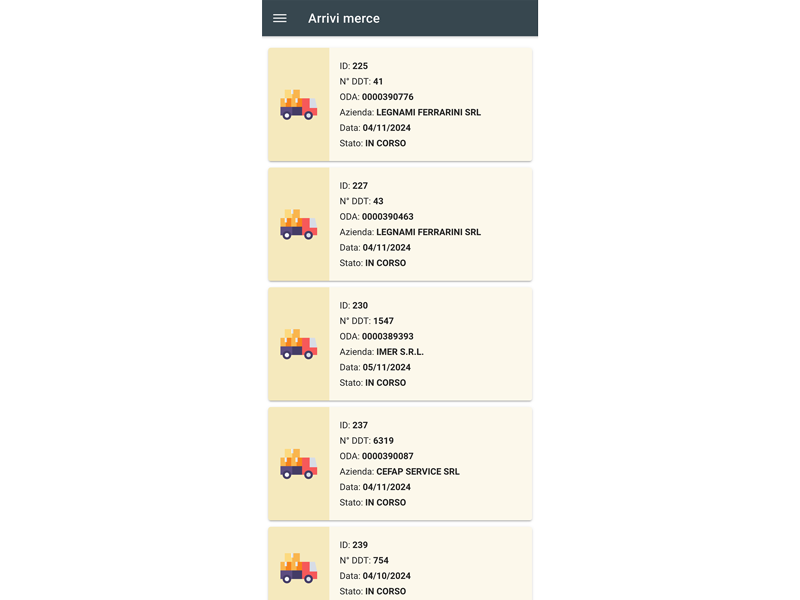
Task: Open arrival card with ID 225
Action: [400, 104]
